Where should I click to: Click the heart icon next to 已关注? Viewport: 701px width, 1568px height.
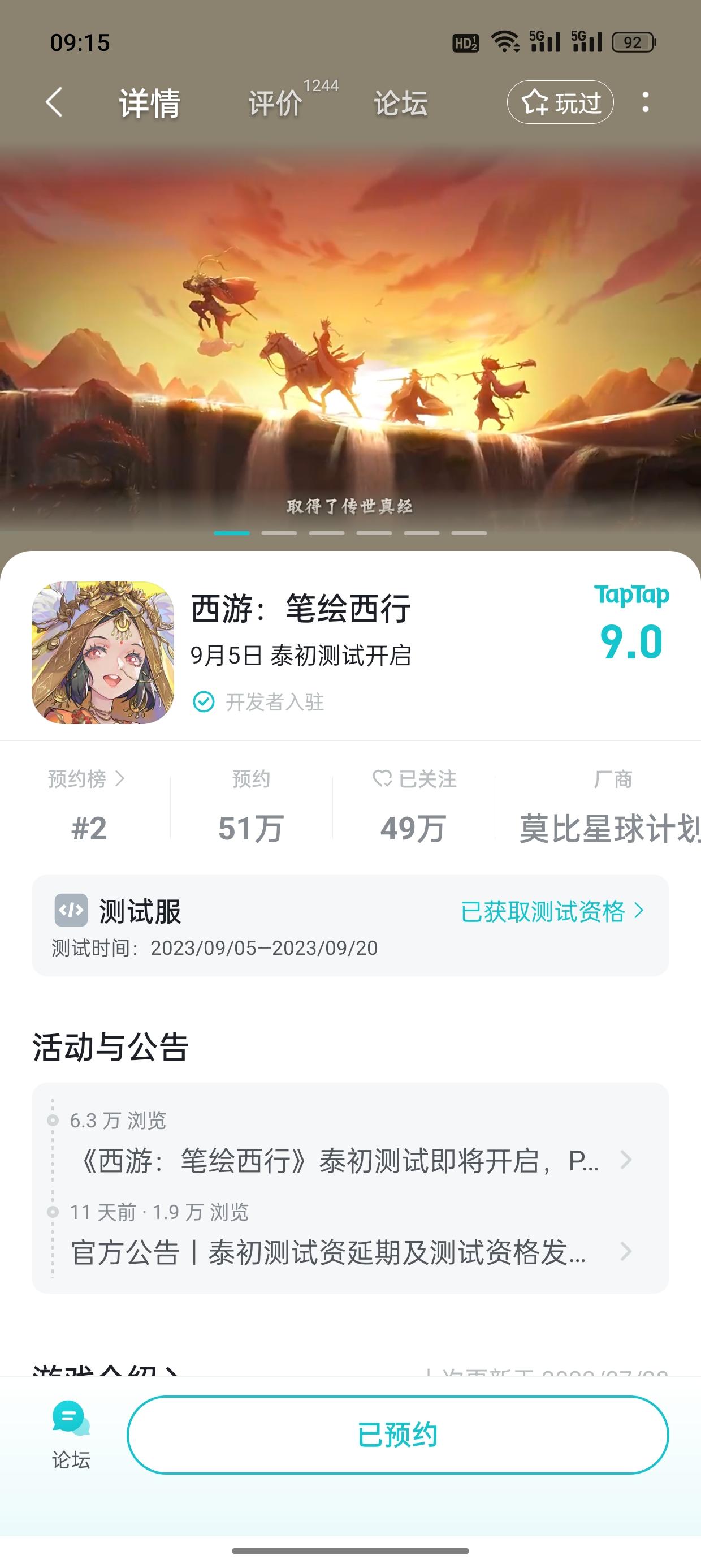click(x=383, y=779)
